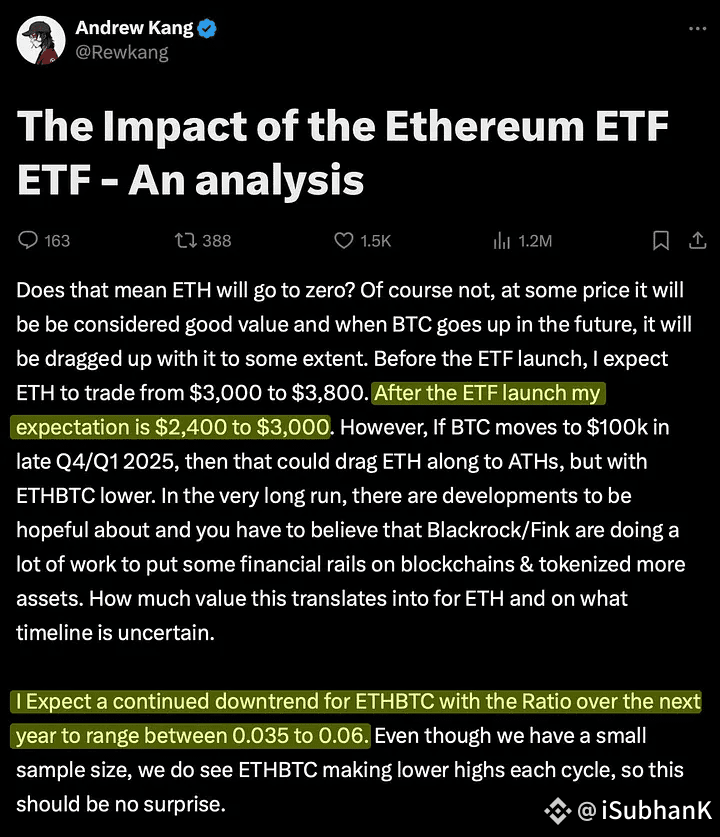Like the Ethereum ETF analysis post
This screenshot has height=837, width=720.
[345, 240]
